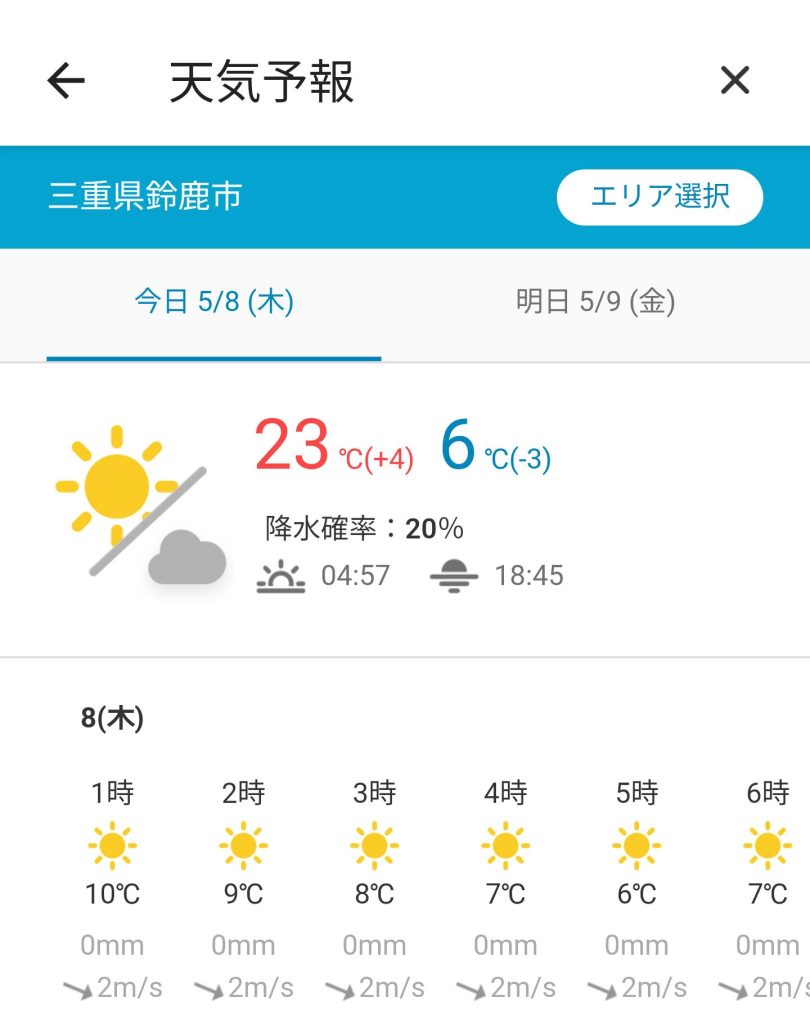Switch to the 明日 5/9 (金) tab
The width and height of the screenshot is (810, 1024).
595,302
